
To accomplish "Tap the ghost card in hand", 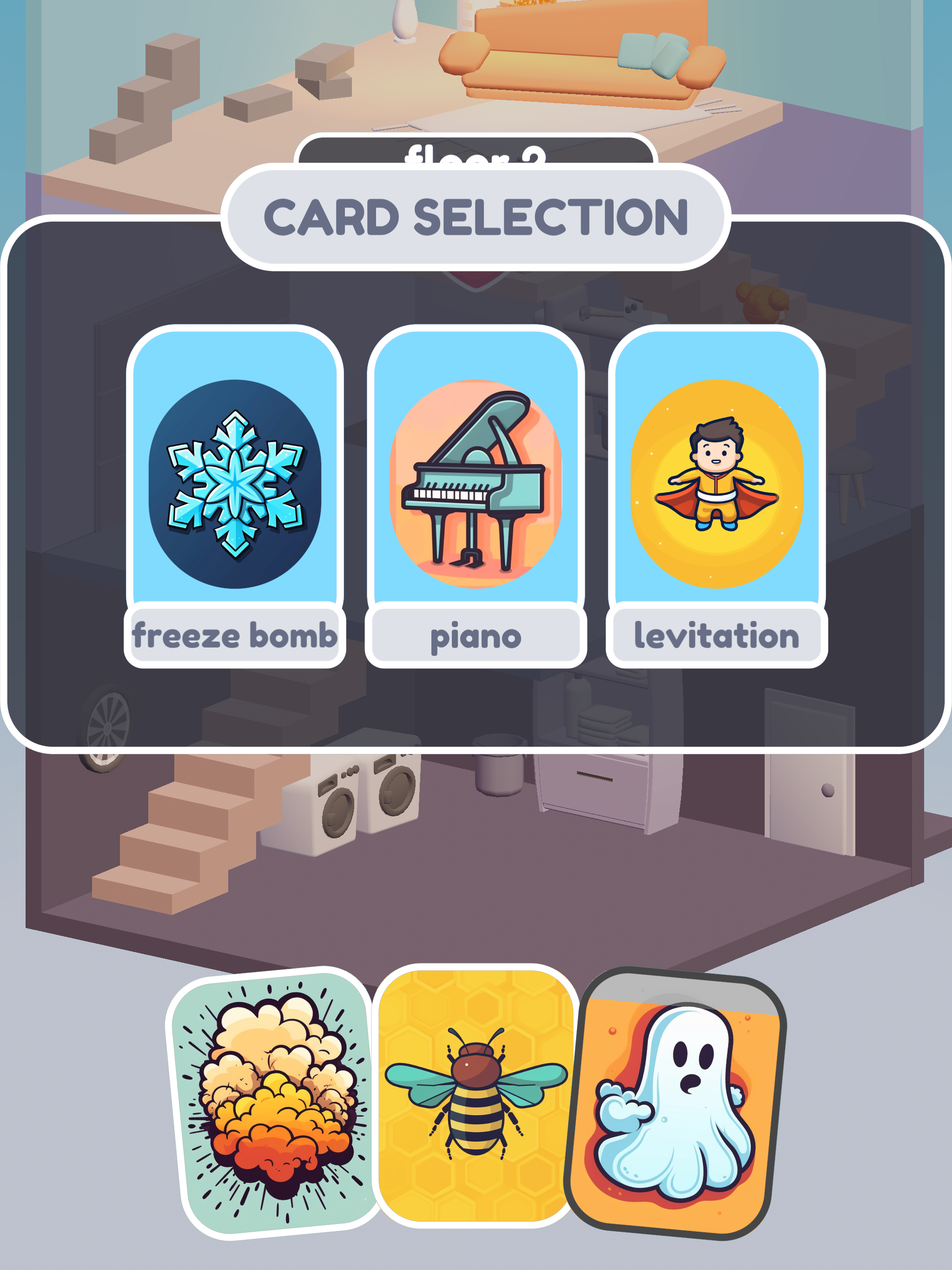I will click(676, 1102).
